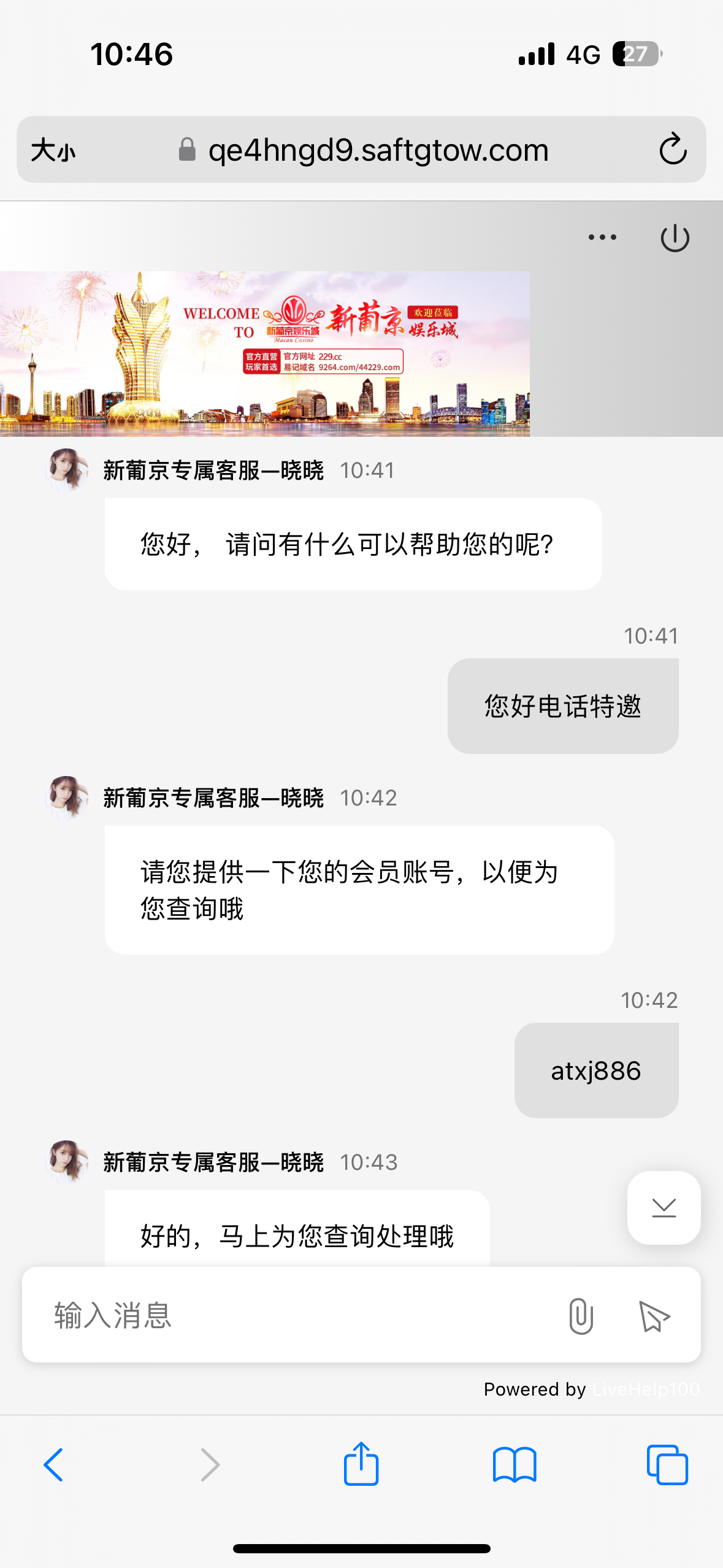End the chat with the power icon
Image resolution: width=723 pixels, height=1568 pixels.
click(675, 238)
